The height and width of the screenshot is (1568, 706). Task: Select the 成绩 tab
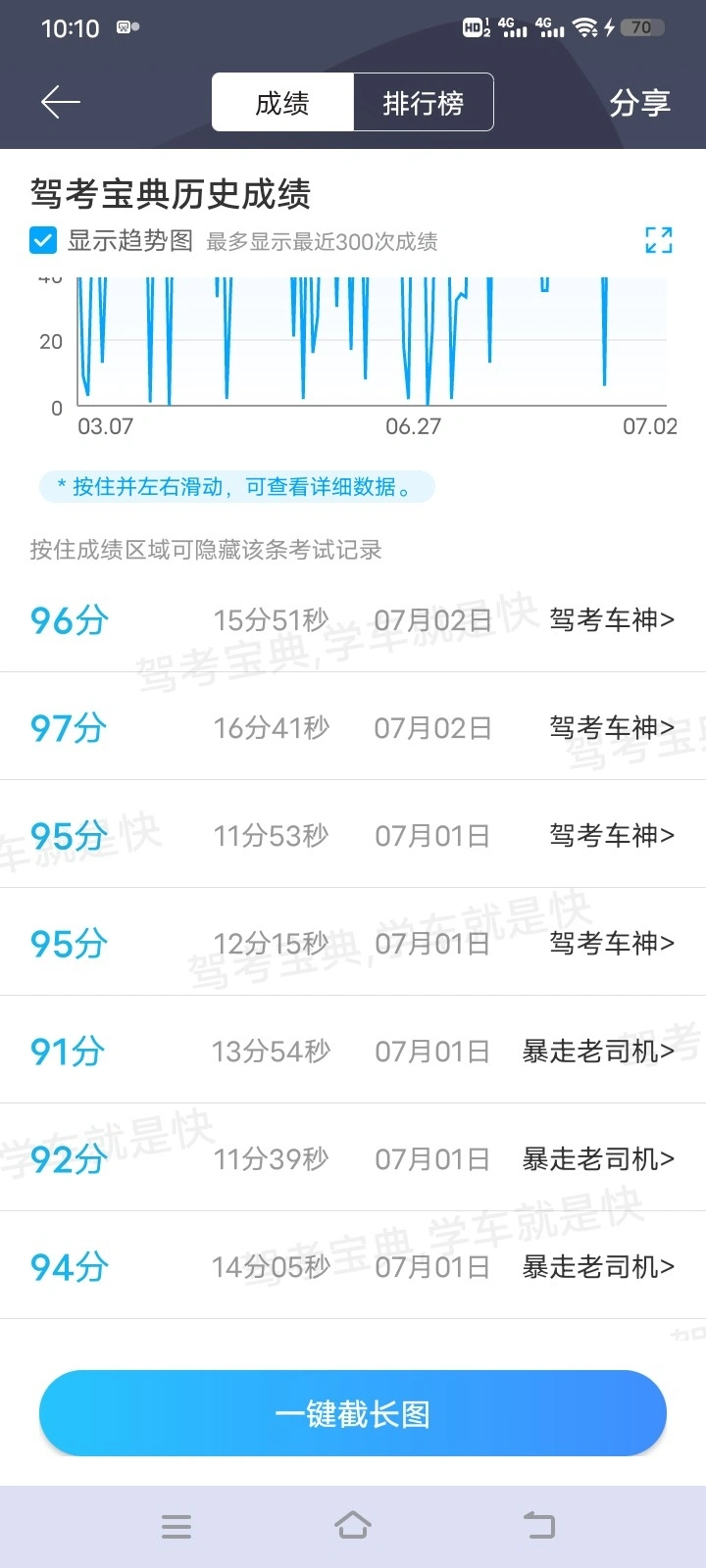click(282, 102)
